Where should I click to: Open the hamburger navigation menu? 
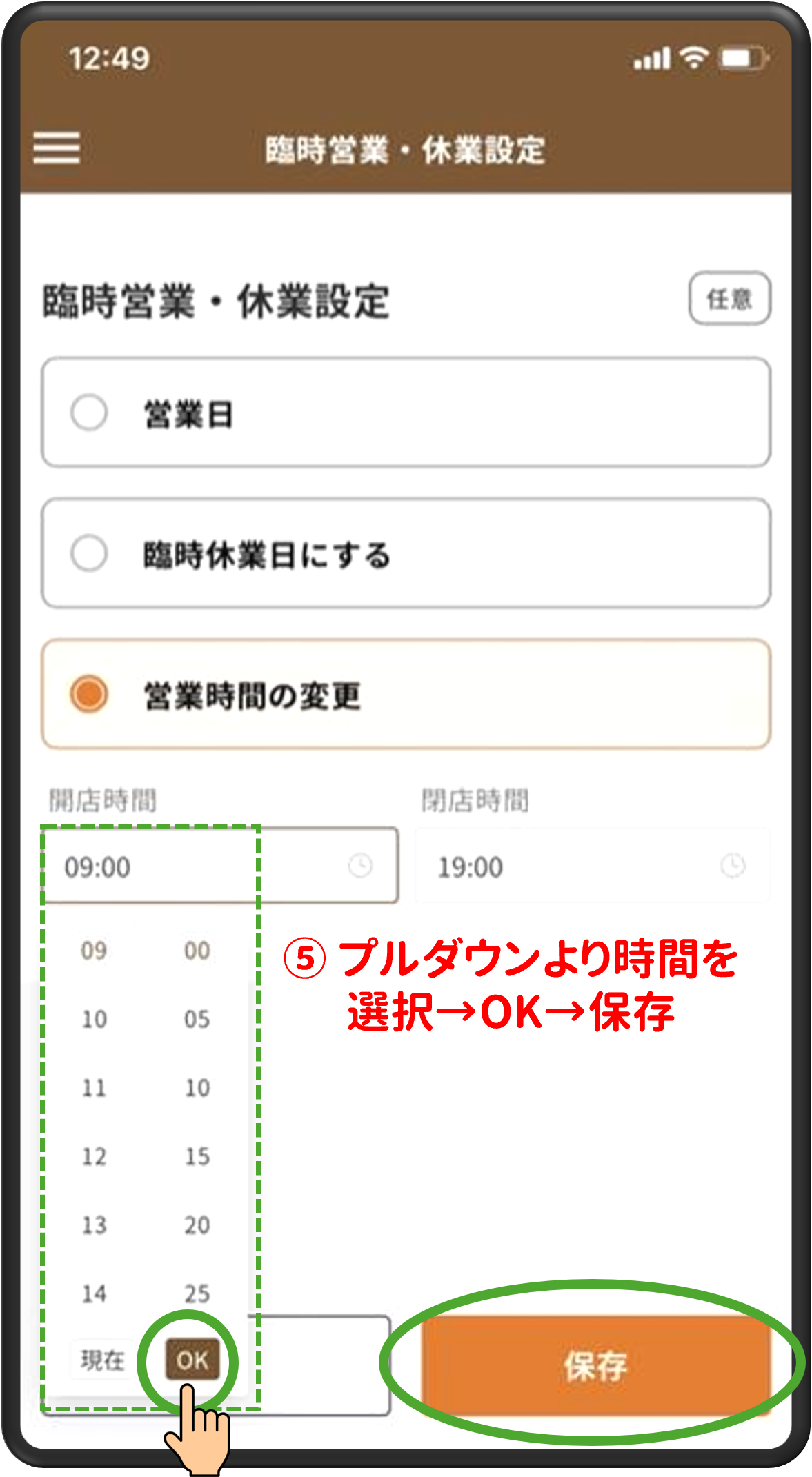[x=57, y=148]
